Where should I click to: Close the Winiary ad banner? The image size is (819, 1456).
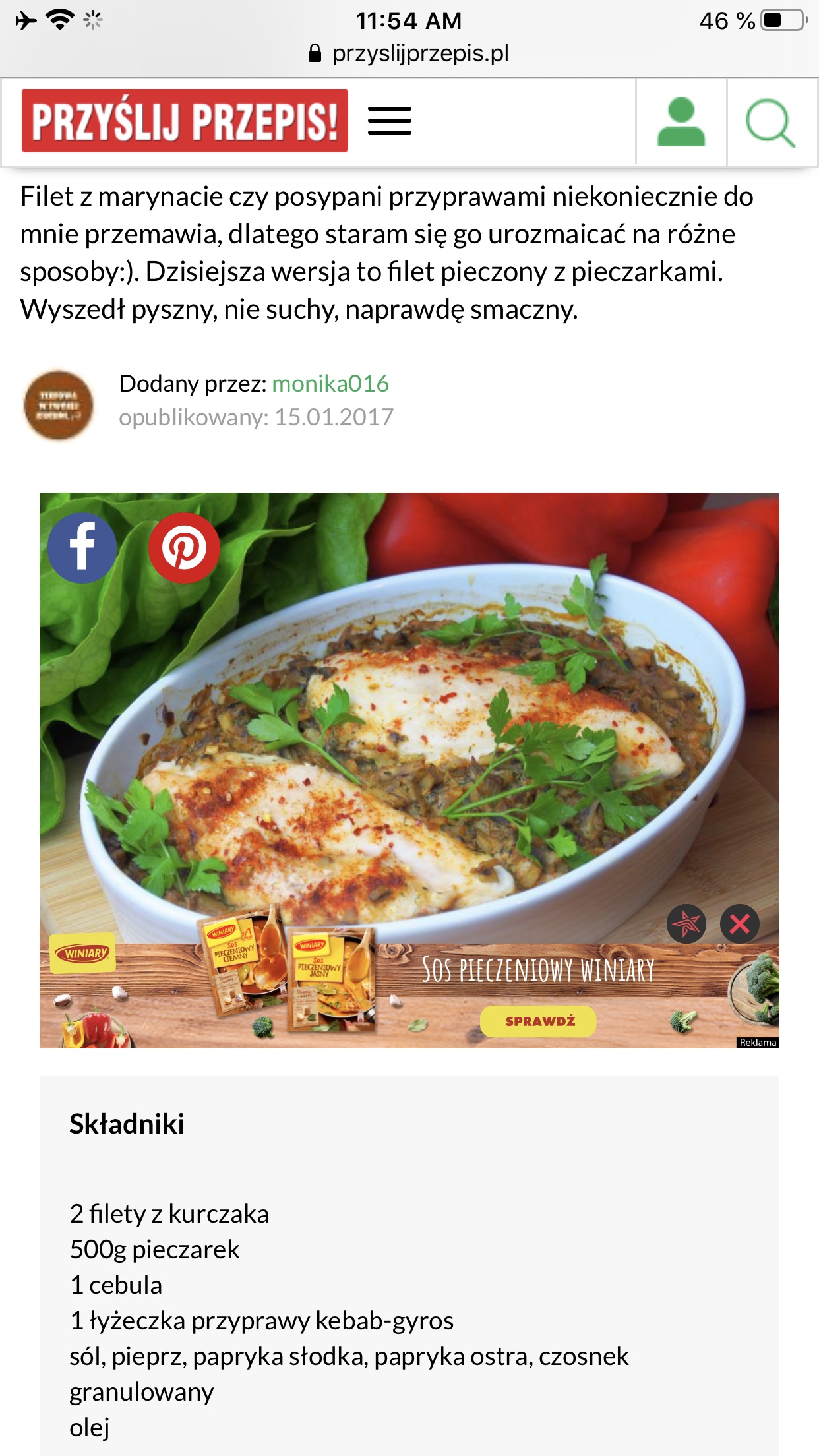click(x=739, y=923)
